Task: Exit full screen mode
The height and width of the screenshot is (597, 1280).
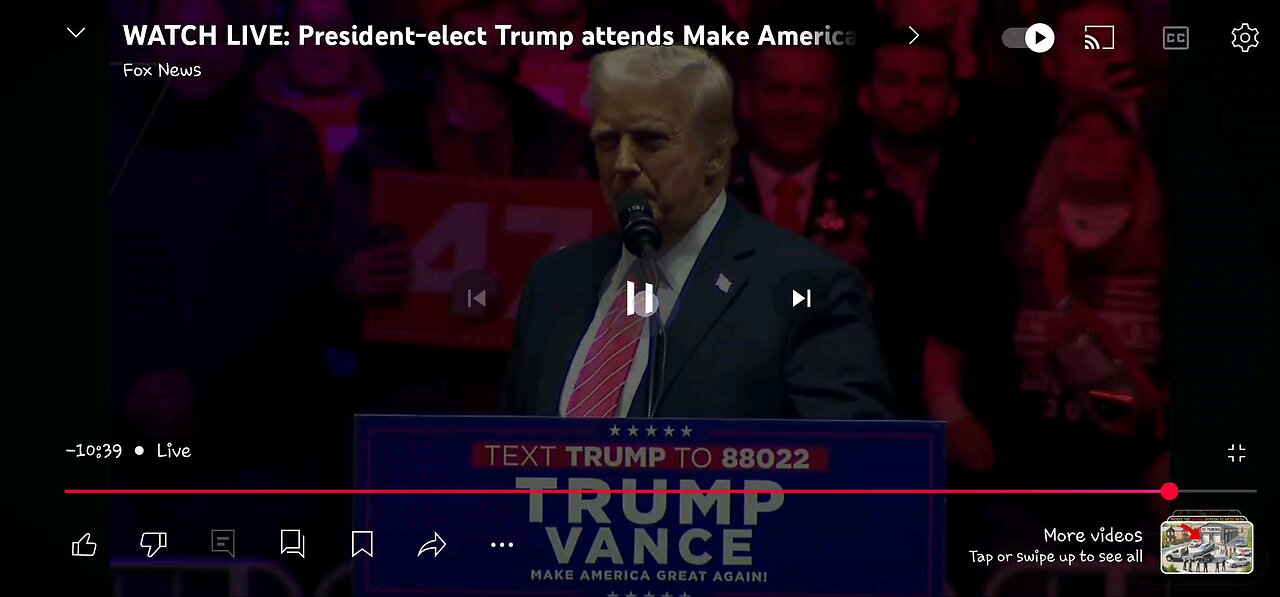Action: coord(1236,453)
